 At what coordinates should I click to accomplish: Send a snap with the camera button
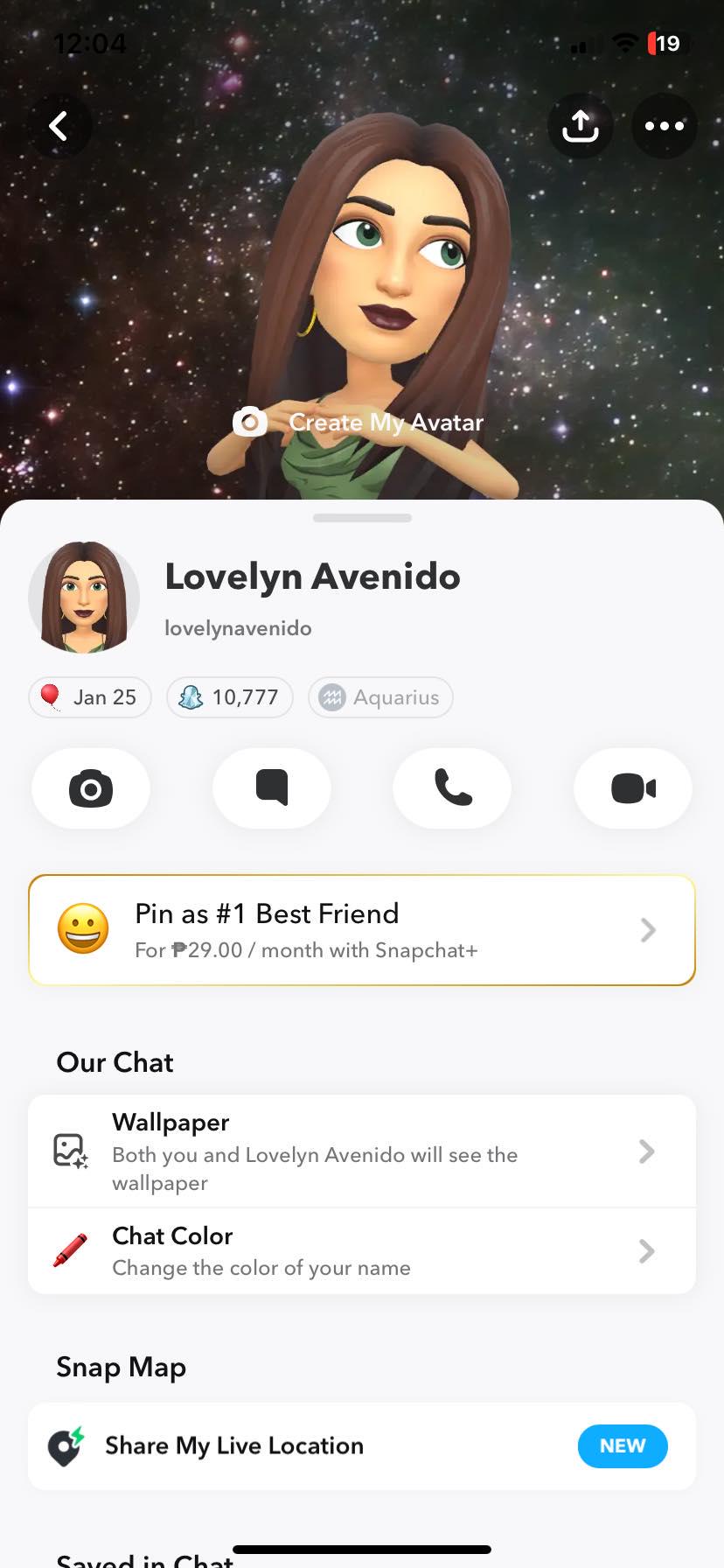(x=91, y=788)
